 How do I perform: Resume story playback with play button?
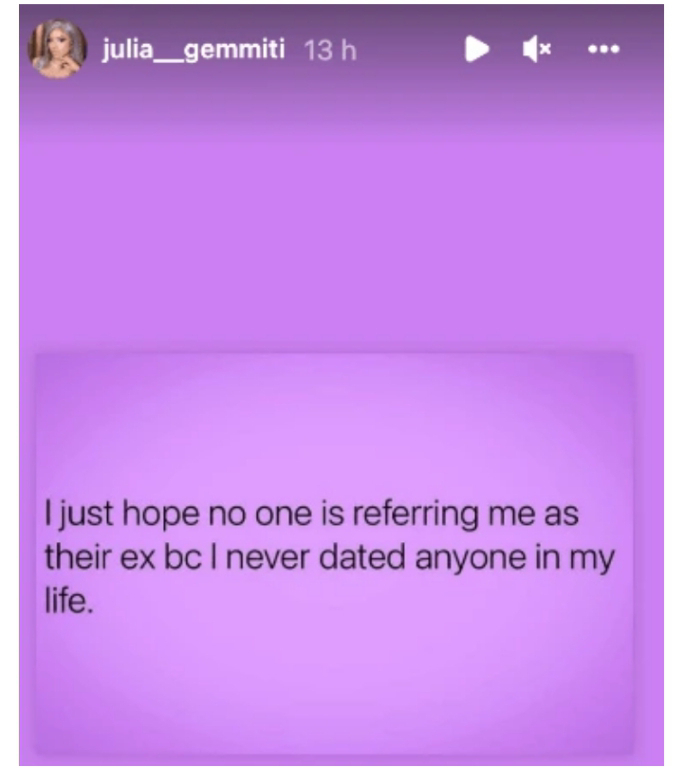[477, 49]
